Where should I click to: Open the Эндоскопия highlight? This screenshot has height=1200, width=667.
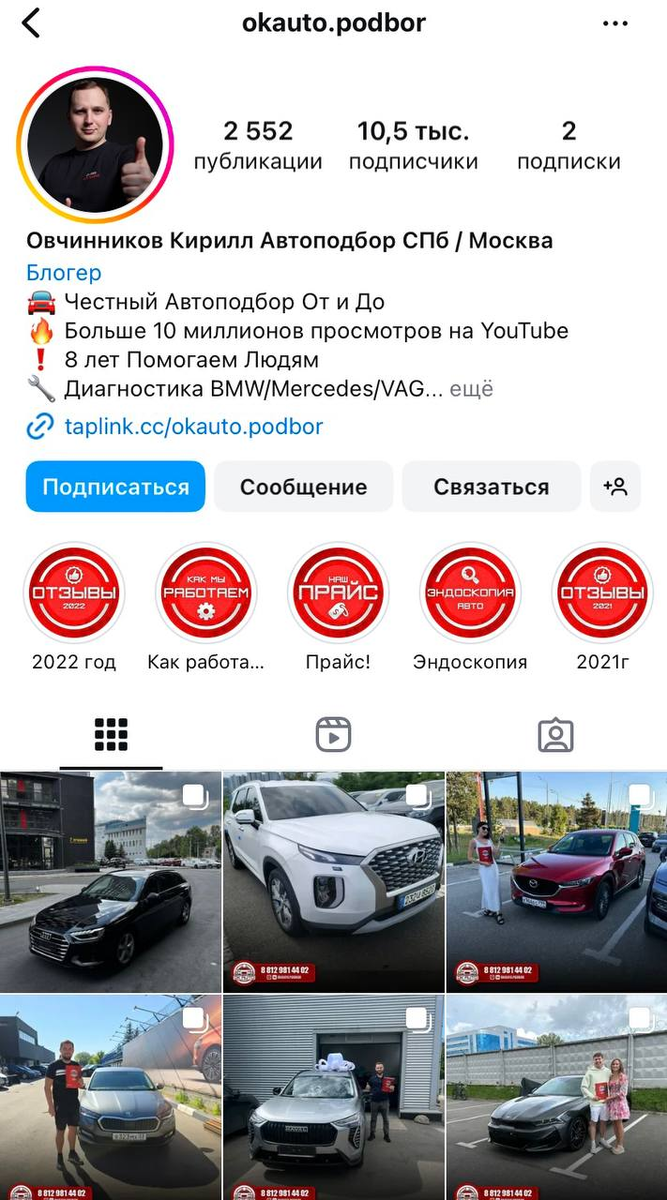[470, 593]
